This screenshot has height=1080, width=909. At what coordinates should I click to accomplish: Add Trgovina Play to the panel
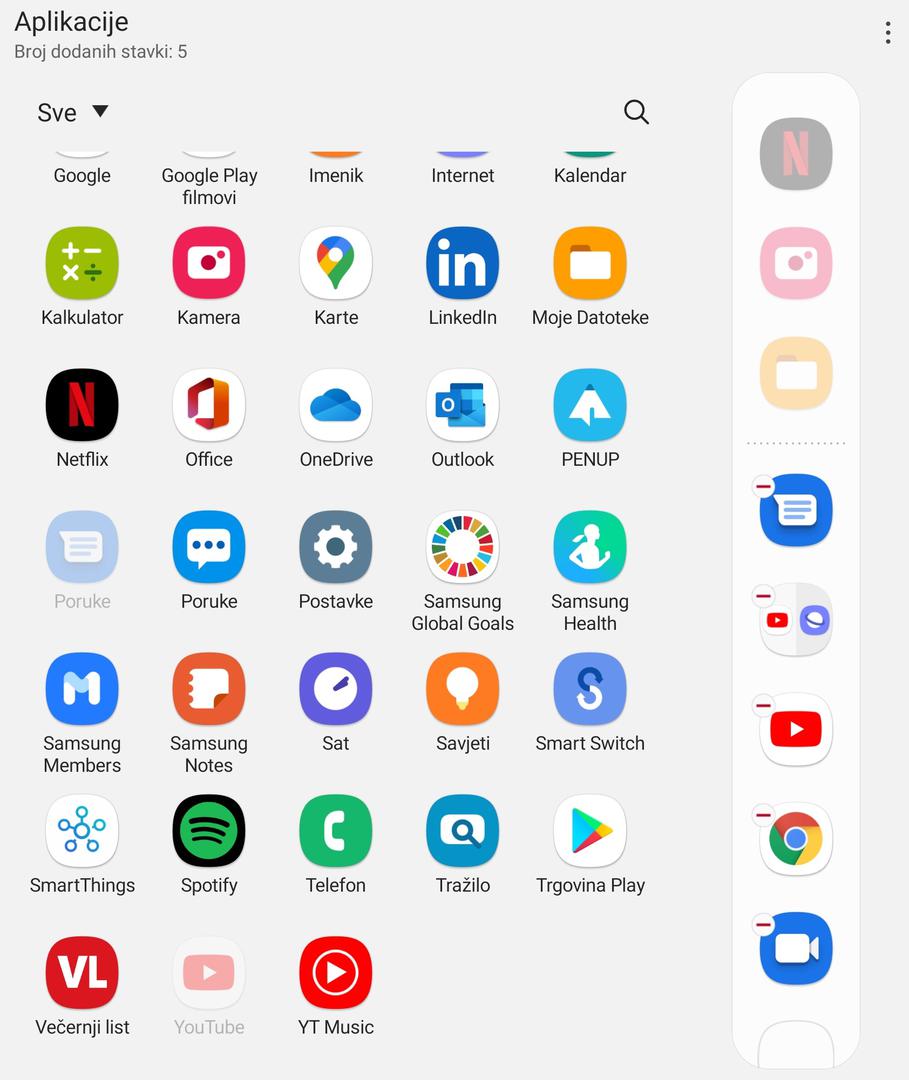590,831
